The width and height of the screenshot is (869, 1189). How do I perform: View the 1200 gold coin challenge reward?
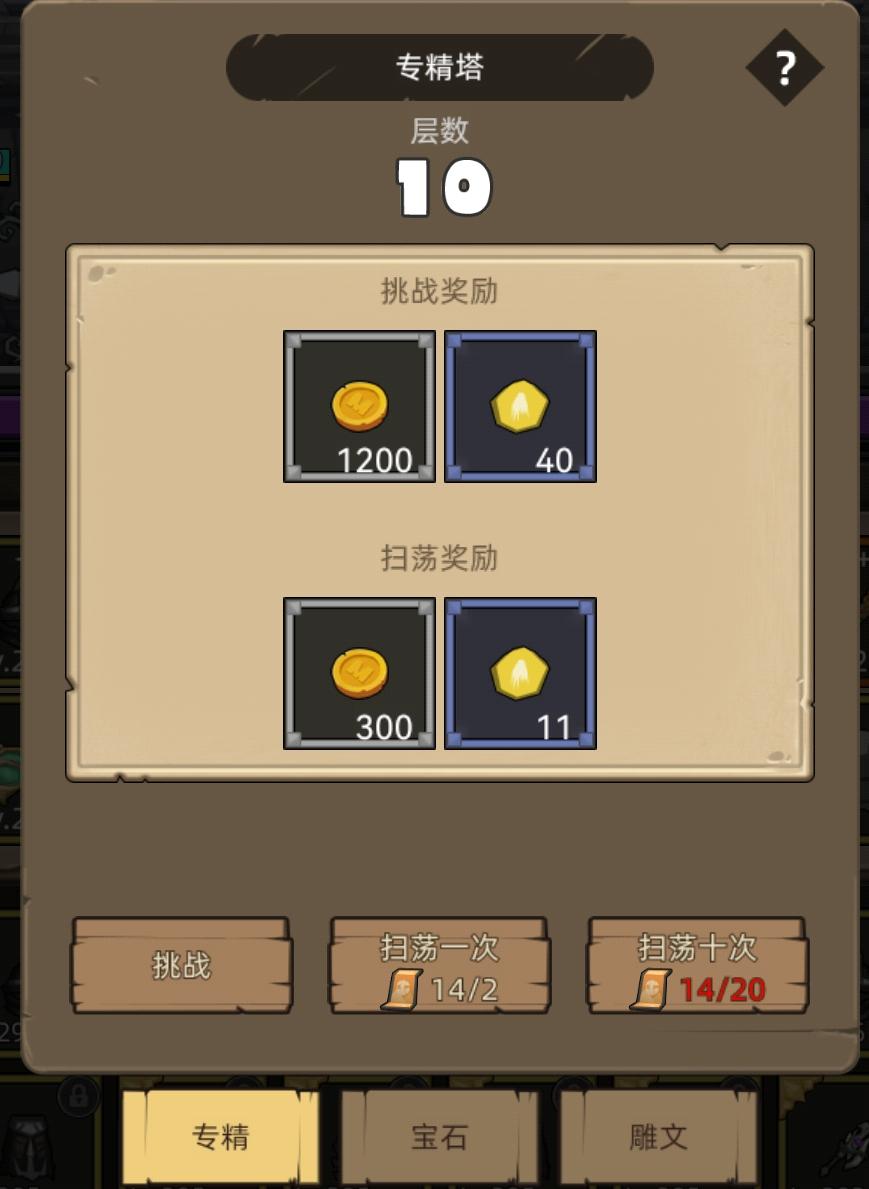point(359,406)
